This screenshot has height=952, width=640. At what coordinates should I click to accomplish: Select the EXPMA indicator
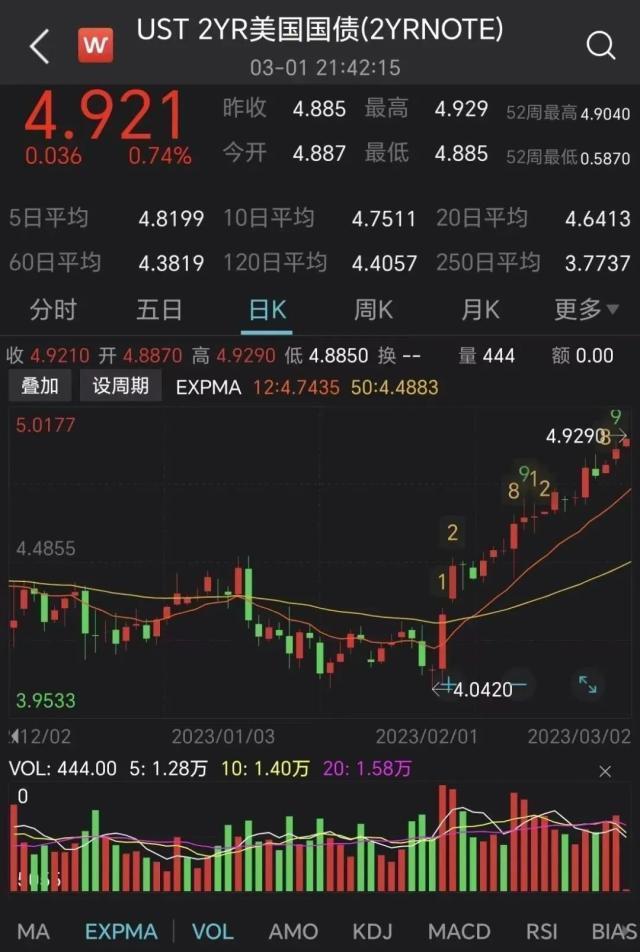[121, 931]
